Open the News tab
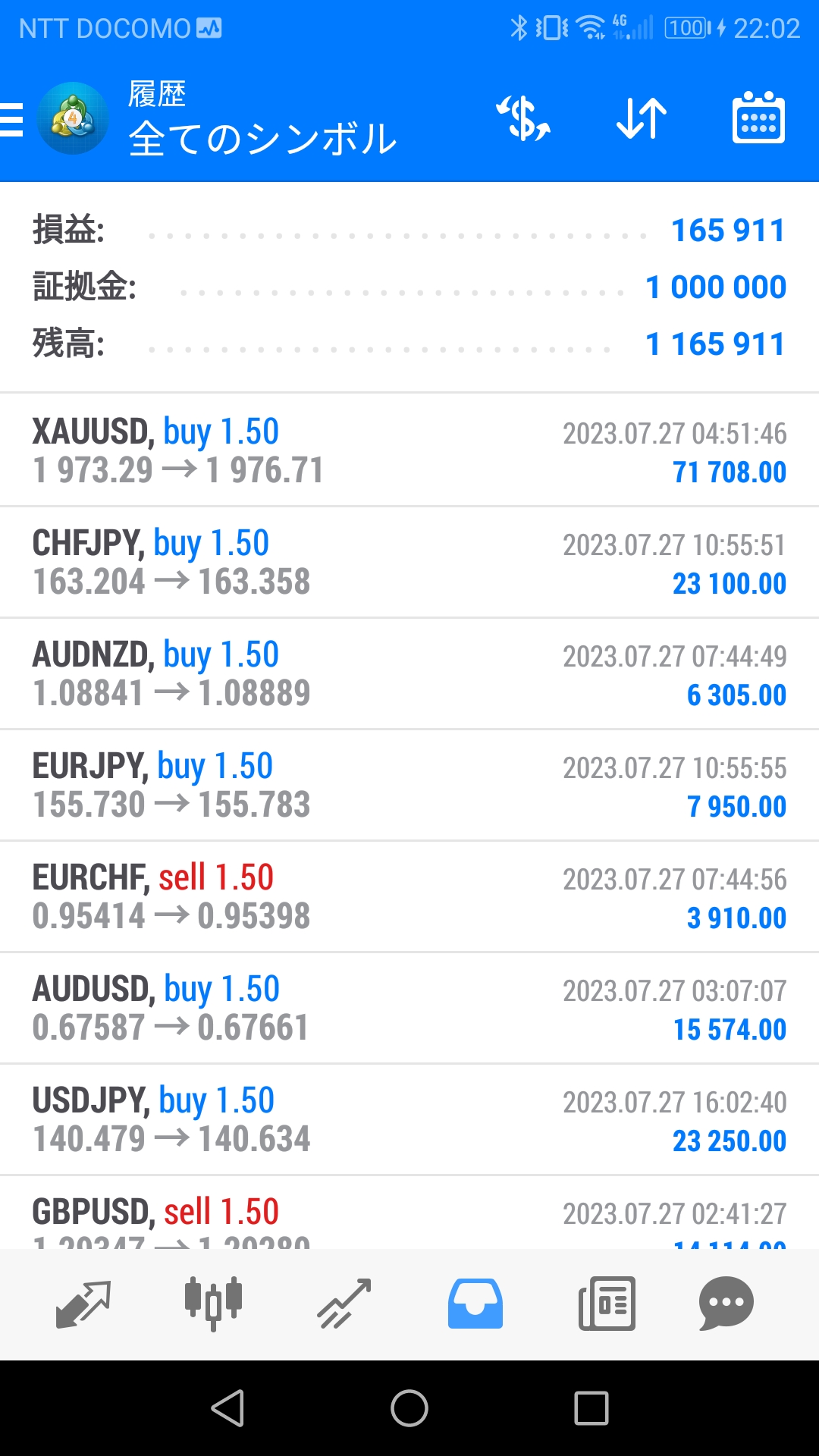The image size is (819, 1456). coord(607,1304)
